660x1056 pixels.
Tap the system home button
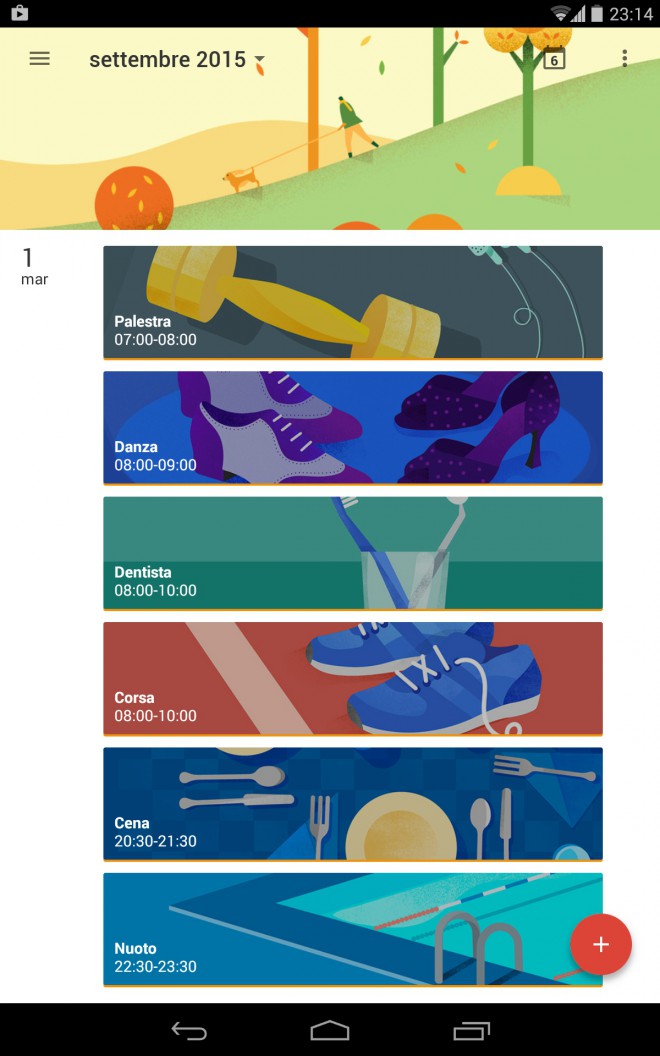pyautogui.click(x=330, y=1030)
